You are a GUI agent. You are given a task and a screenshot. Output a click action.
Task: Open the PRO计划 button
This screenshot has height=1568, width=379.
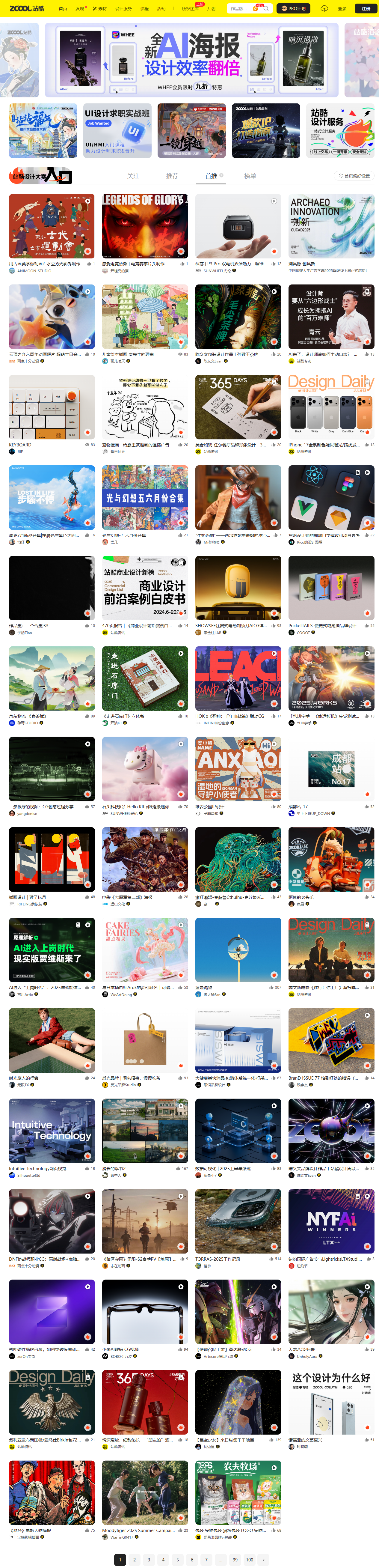point(294,8)
